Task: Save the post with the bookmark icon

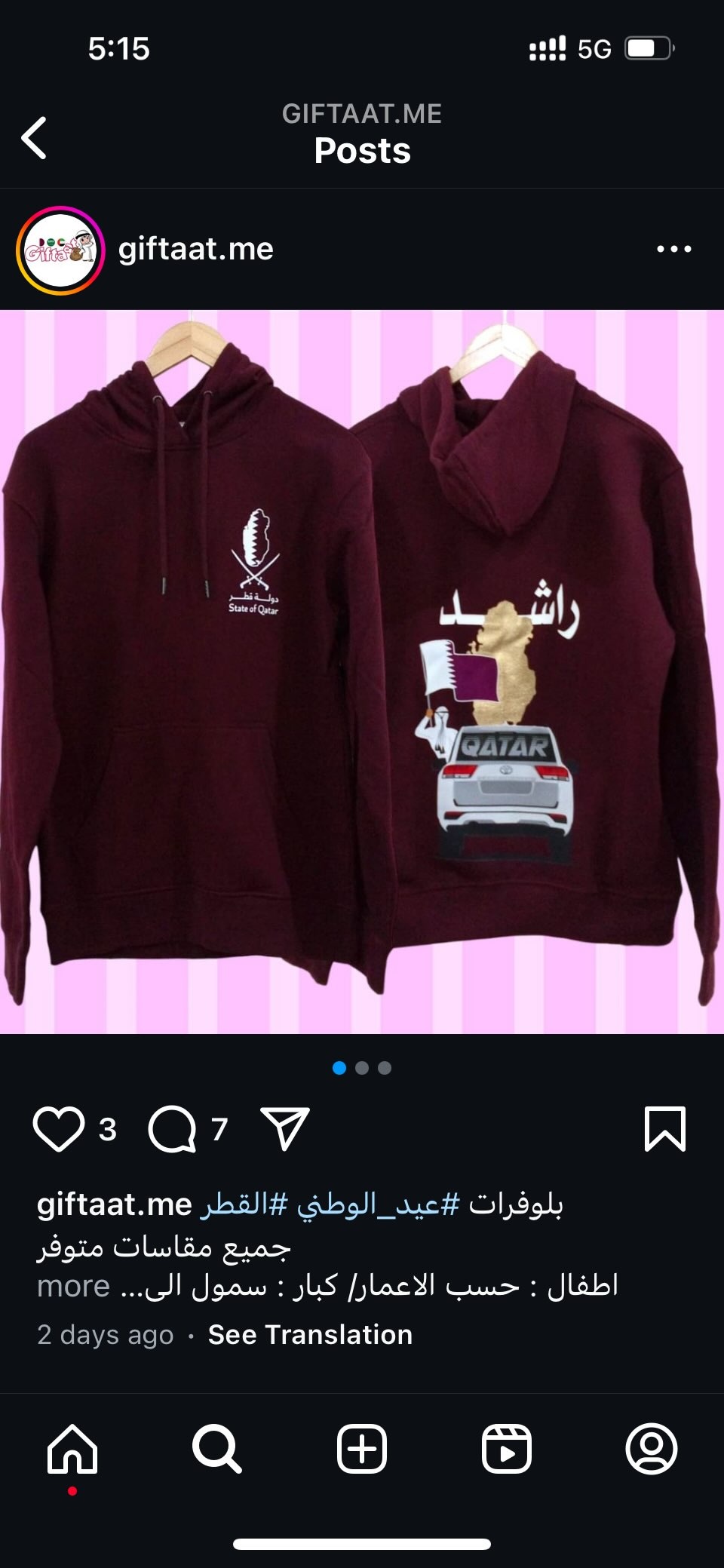Action: (x=665, y=1129)
